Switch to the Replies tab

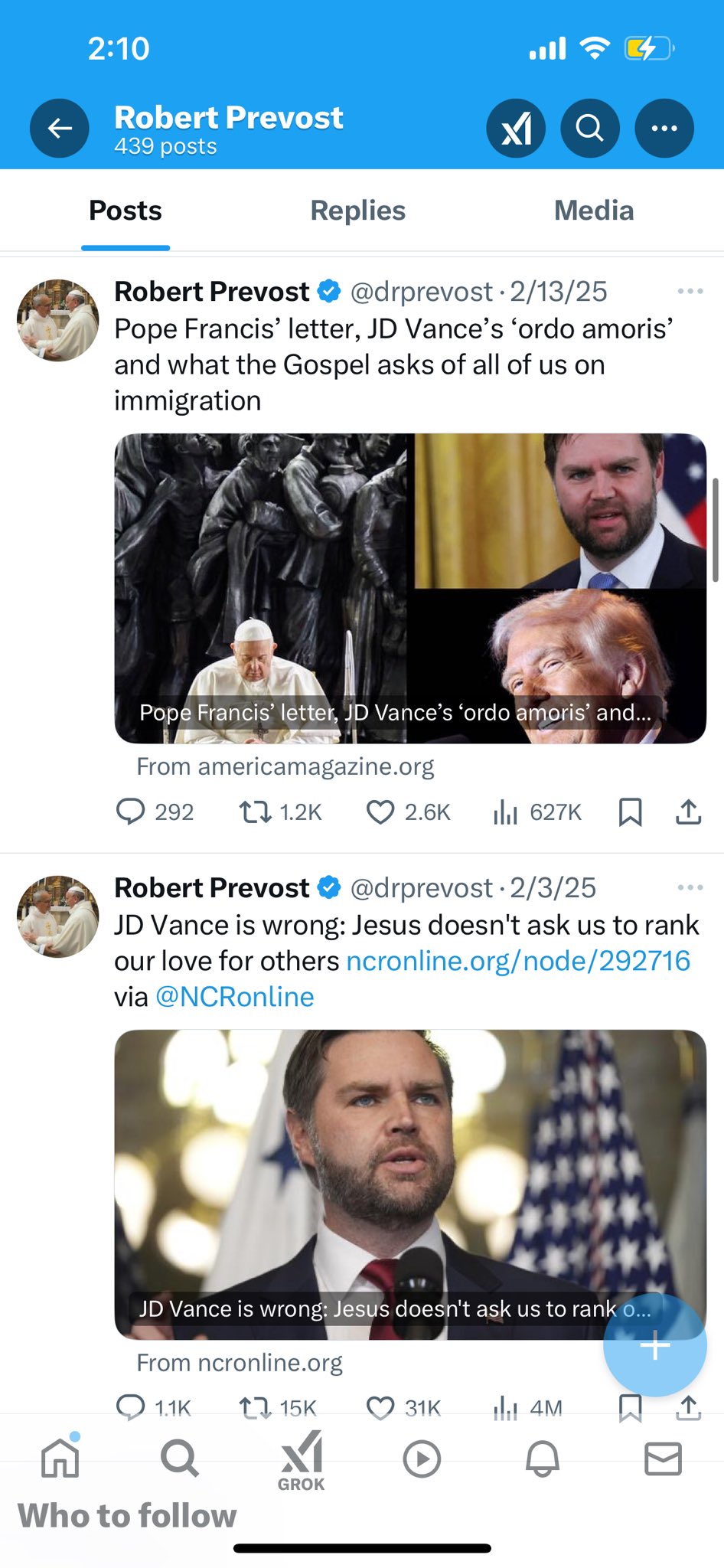coord(357,211)
